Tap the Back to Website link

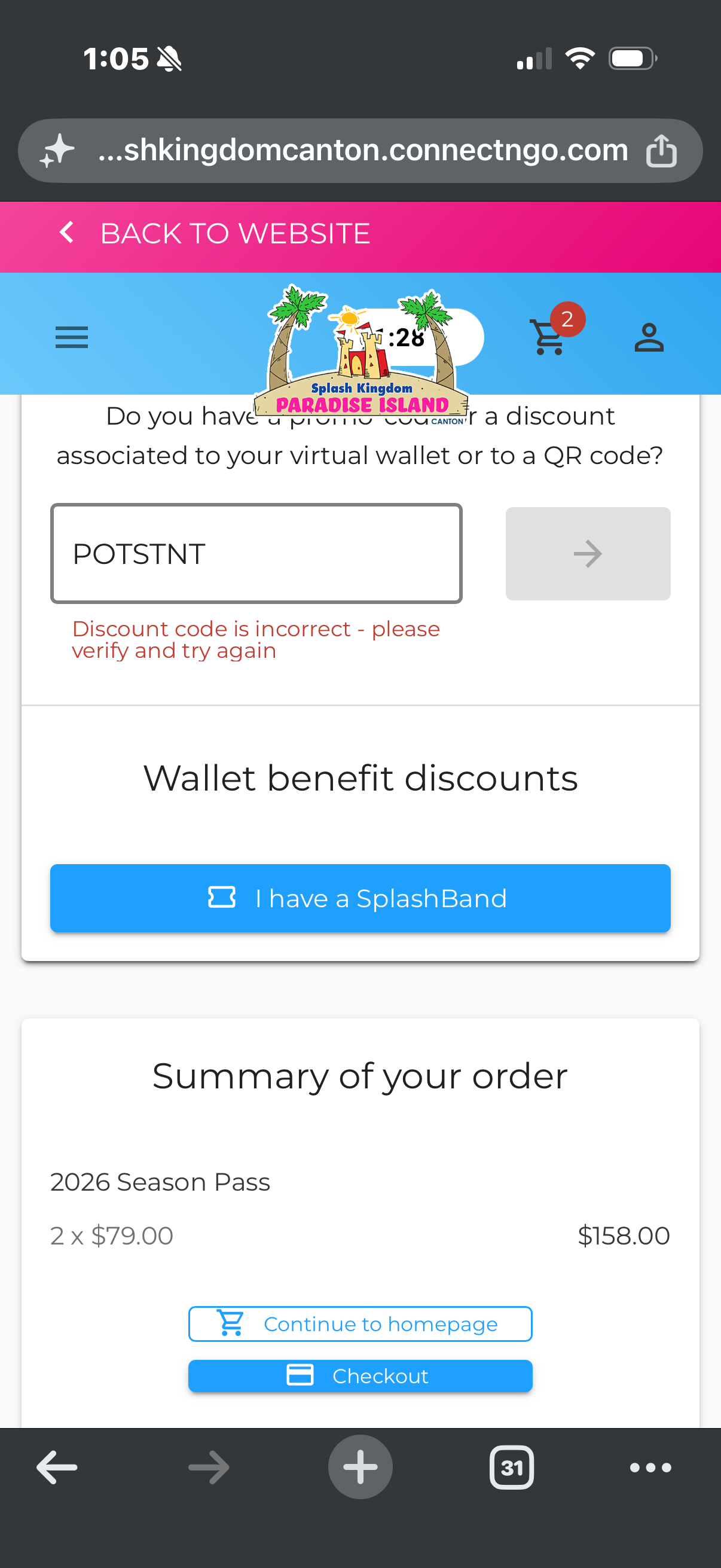click(x=214, y=234)
